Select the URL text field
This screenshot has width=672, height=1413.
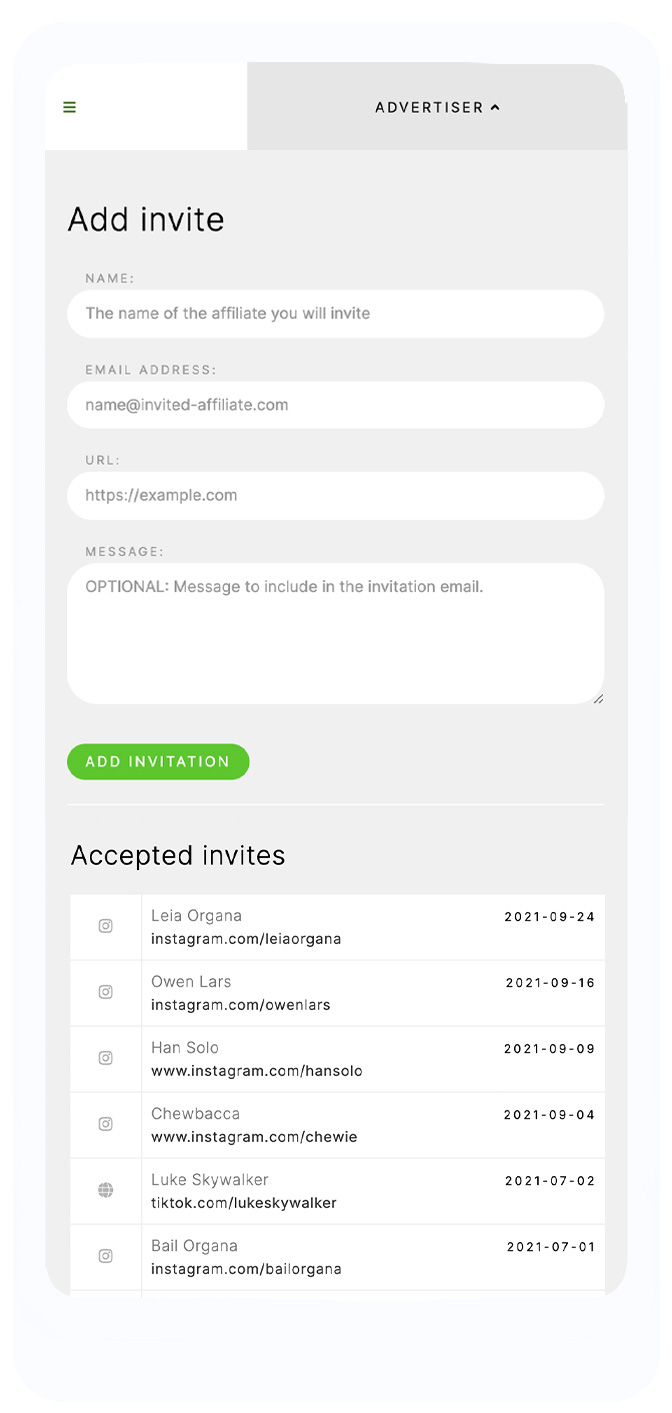pos(335,496)
